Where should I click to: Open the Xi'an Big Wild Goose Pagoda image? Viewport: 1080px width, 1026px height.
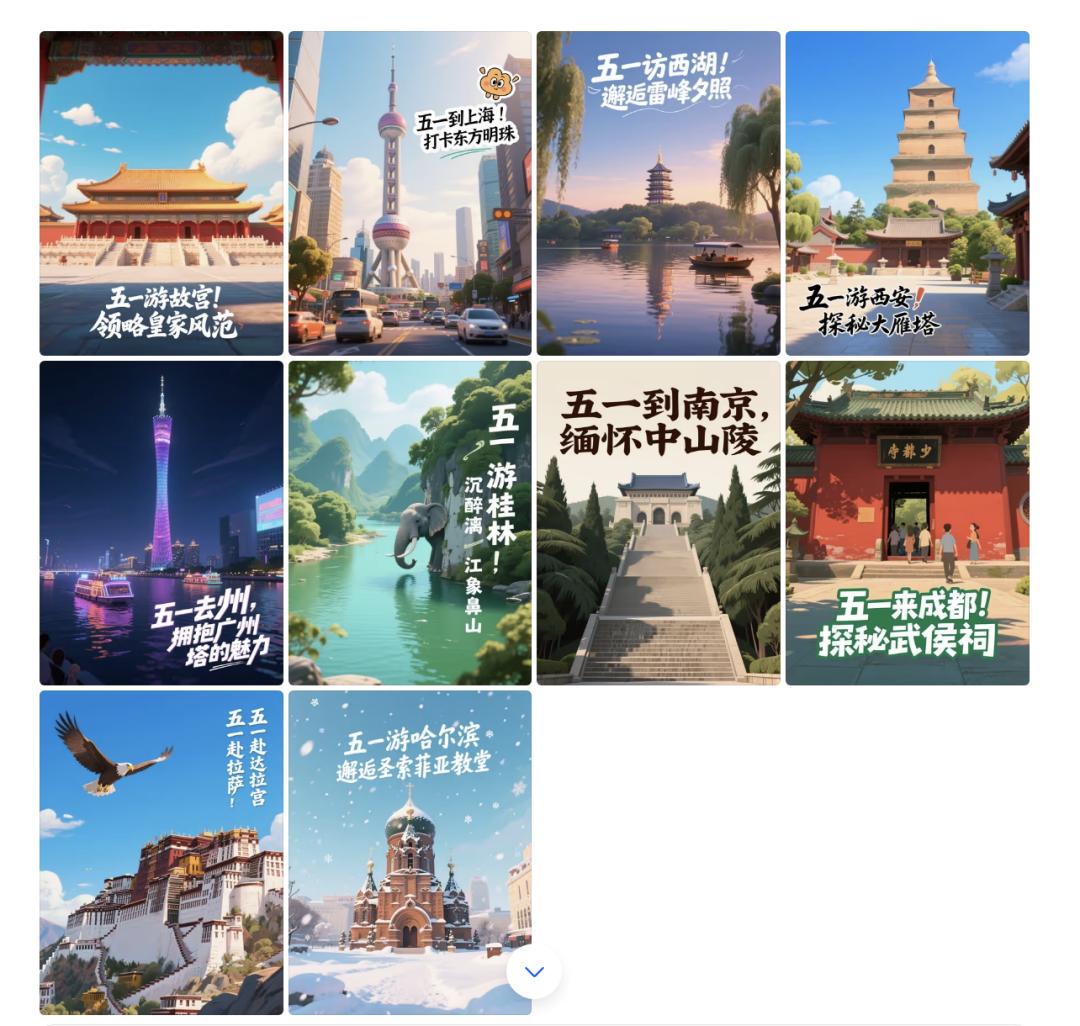pos(907,193)
